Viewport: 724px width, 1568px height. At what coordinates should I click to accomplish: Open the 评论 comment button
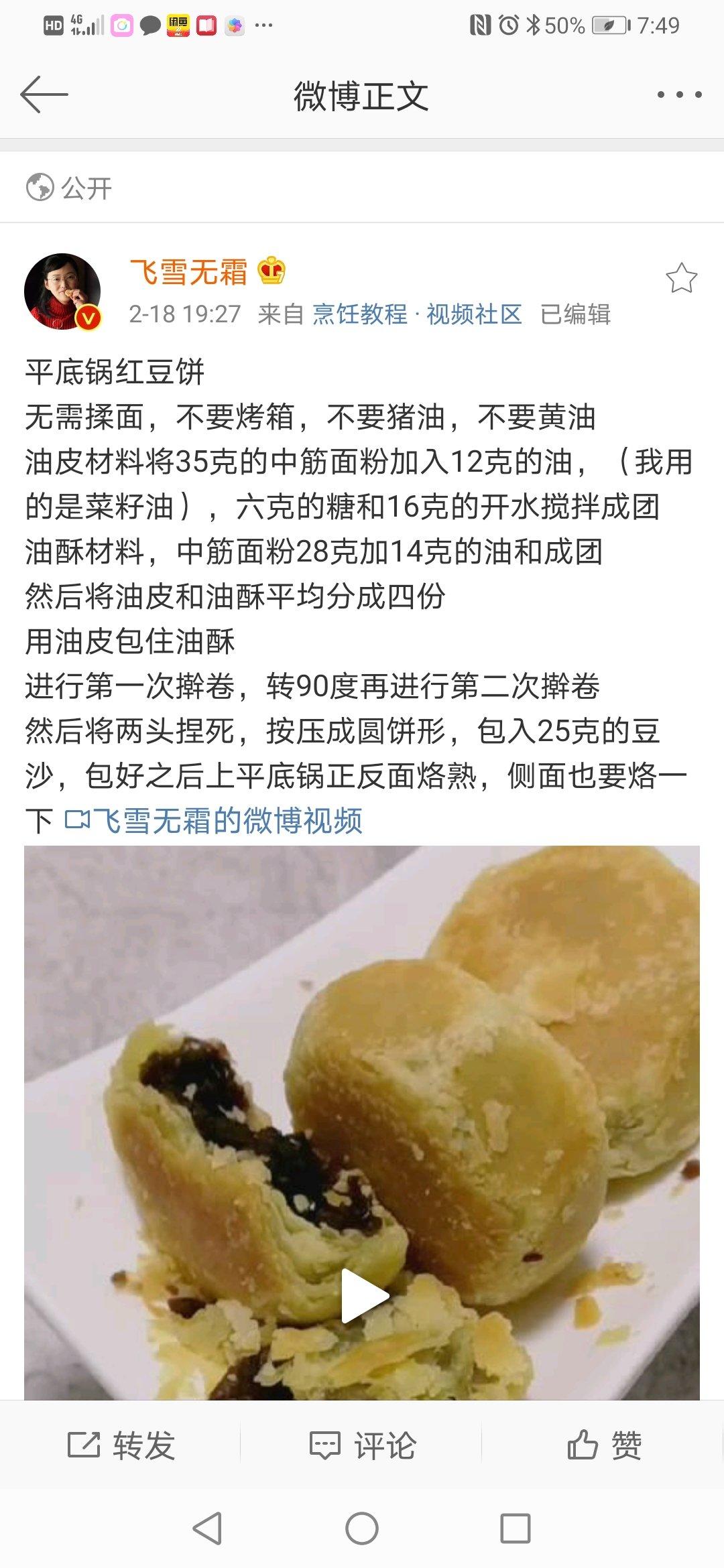coord(363,1445)
